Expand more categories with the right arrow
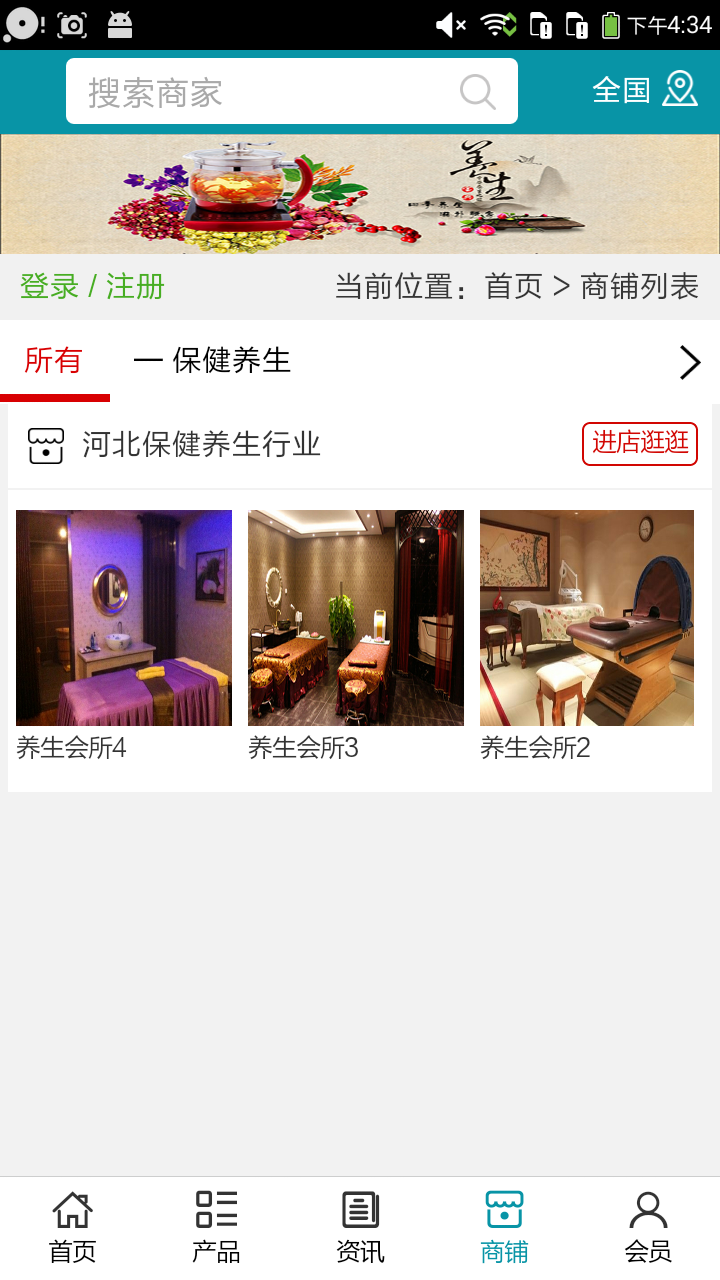The width and height of the screenshot is (720, 1280). pyautogui.click(x=689, y=362)
